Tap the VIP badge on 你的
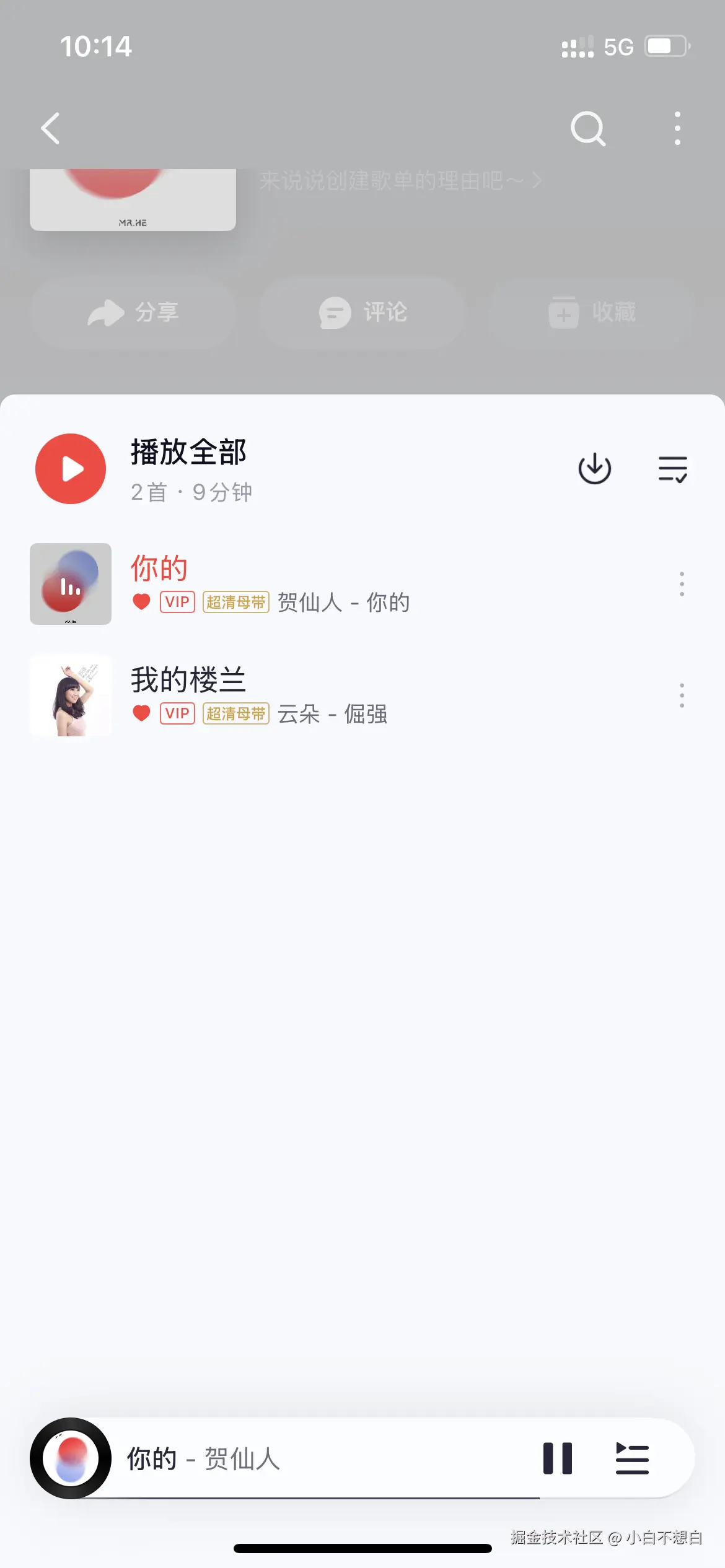Viewport: 725px width, 1568px height. [x=177, y=601]
